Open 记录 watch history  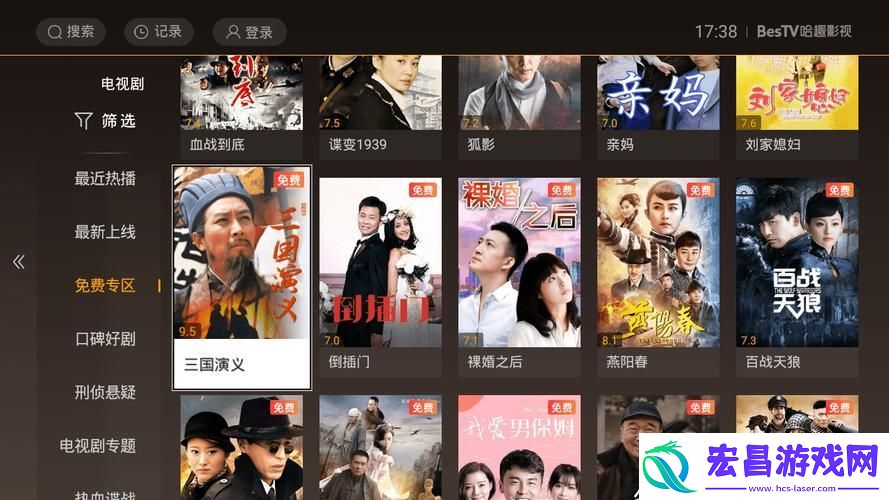click(158, 32)
